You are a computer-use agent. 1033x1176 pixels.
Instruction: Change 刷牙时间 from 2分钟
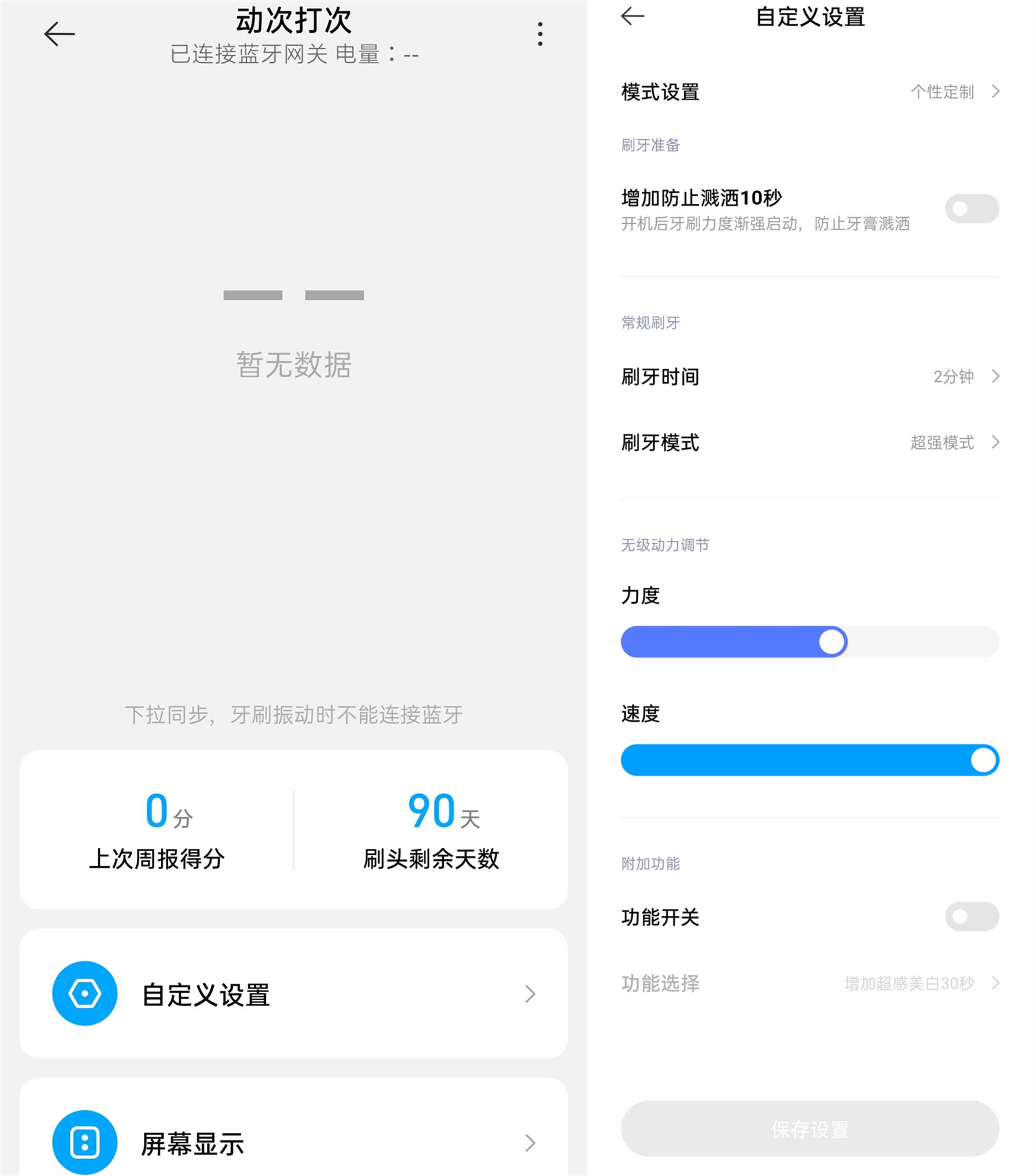[x=809, y=377]
